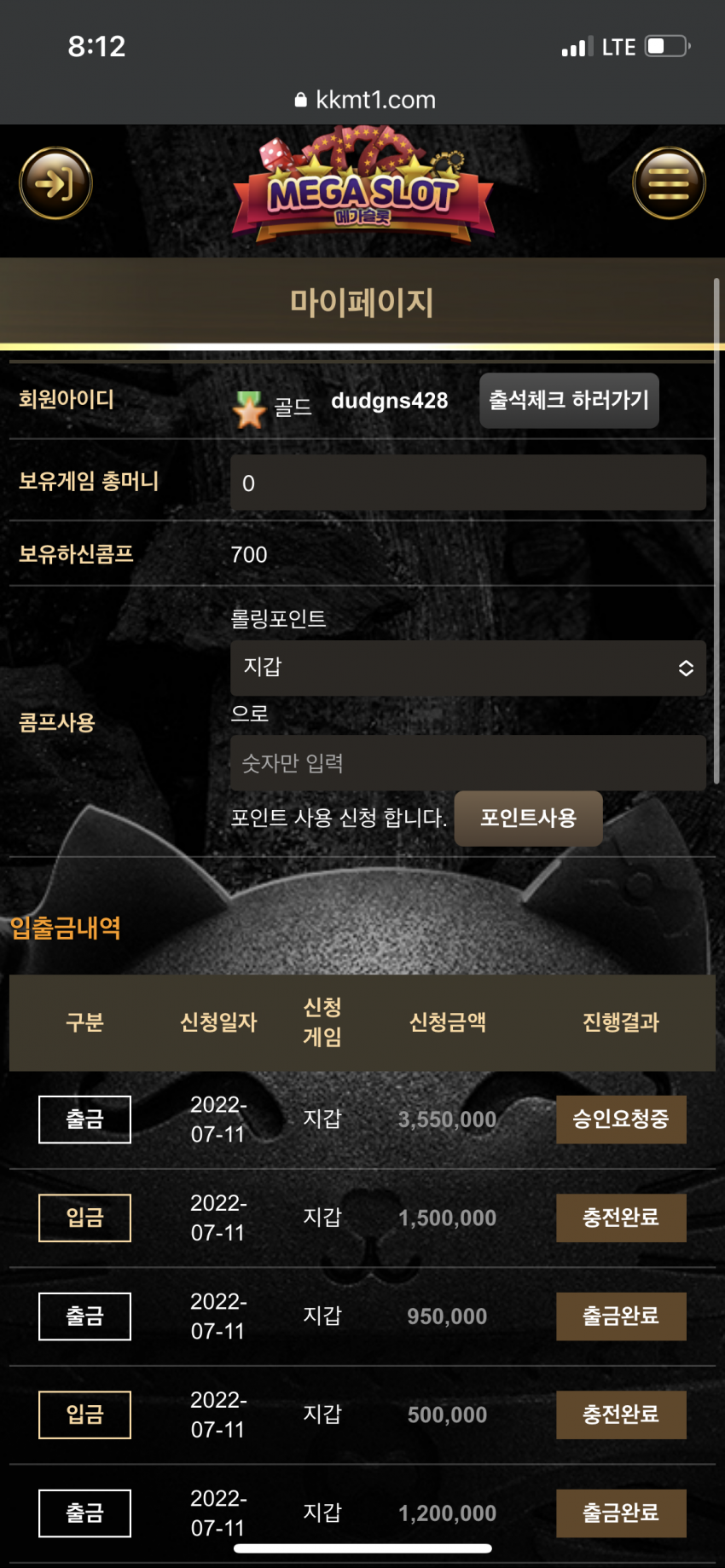Expand the 지갑 dropdown selector
Screen dimensions: 725x1568
(x=468, y=668)
